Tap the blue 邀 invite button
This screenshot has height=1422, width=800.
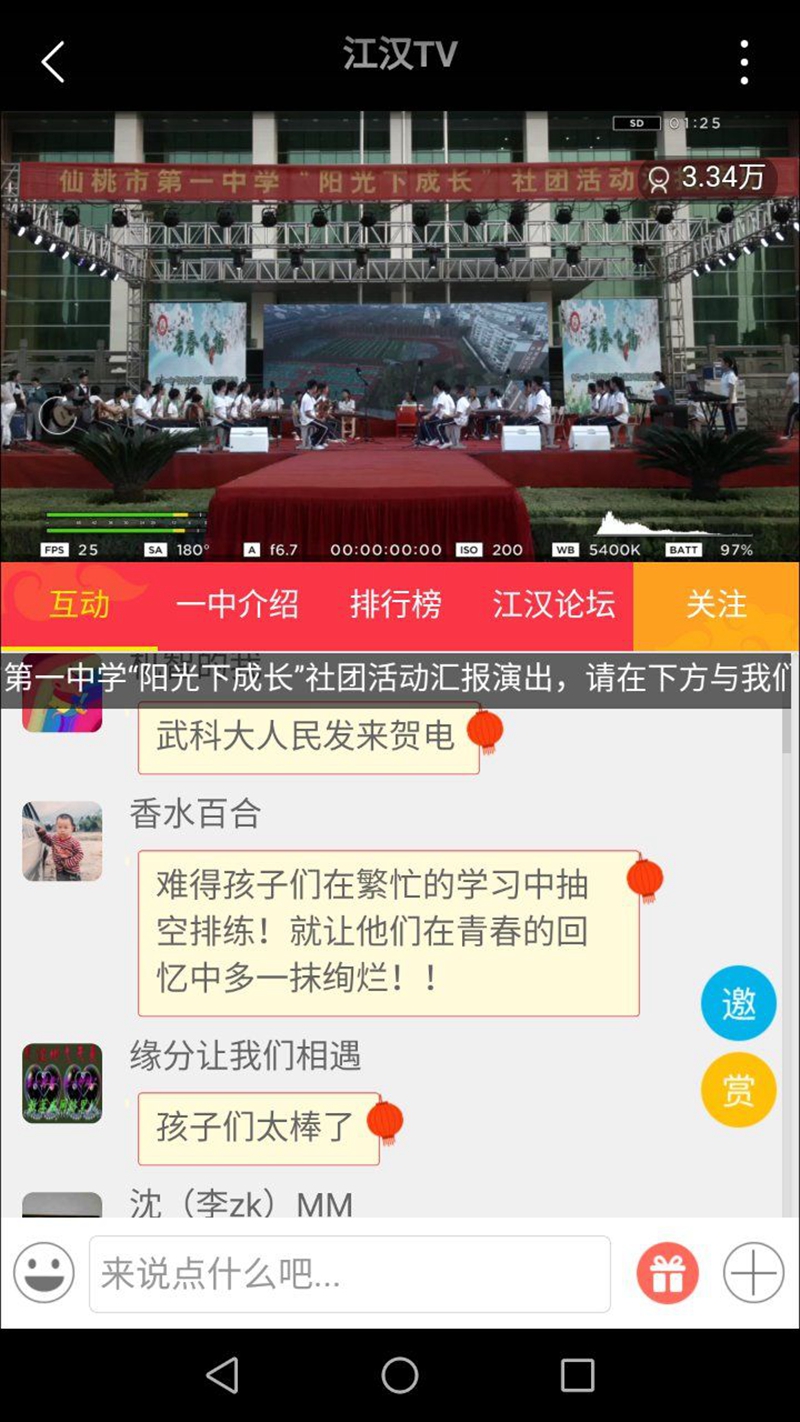738,1003
